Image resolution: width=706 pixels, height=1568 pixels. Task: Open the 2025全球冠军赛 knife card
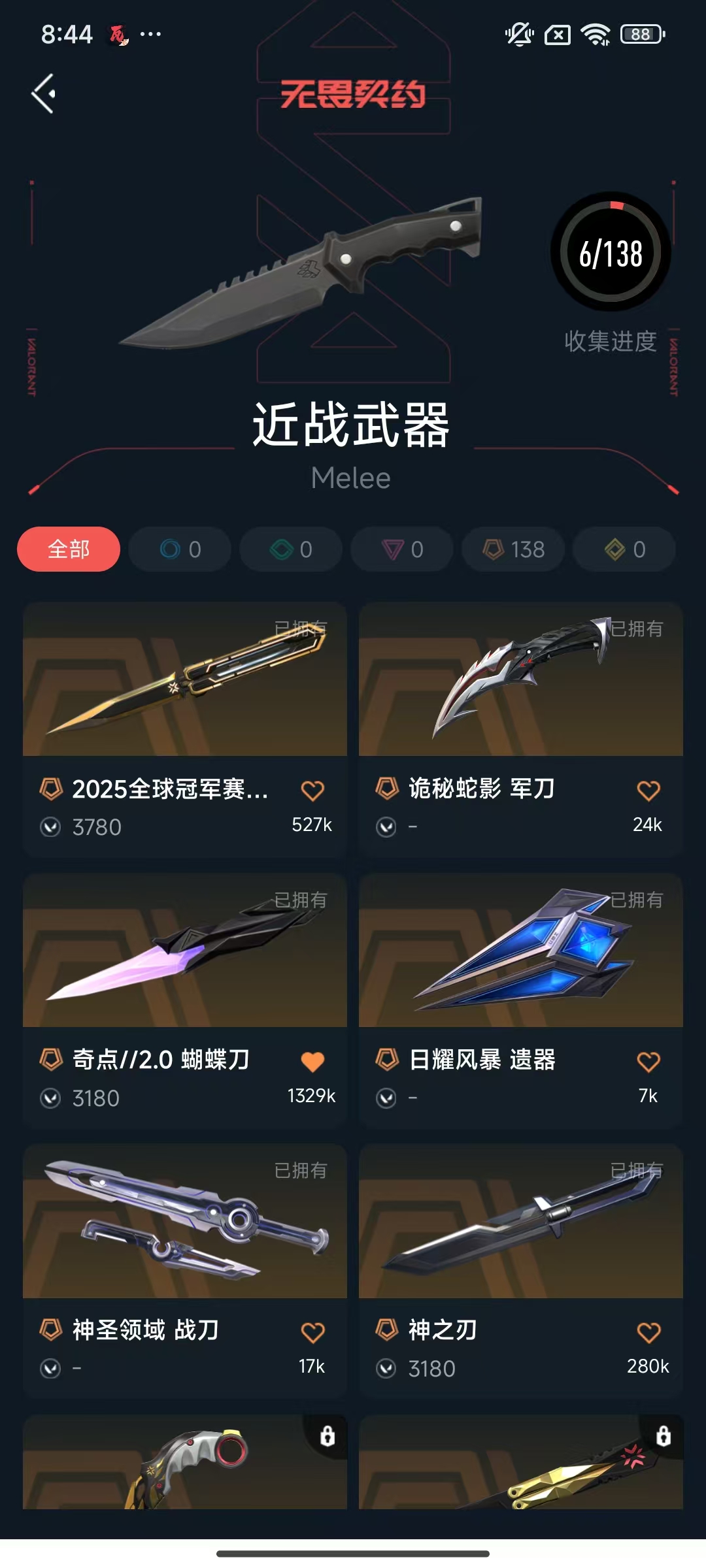pyautogui.click(x=185, y=679)
